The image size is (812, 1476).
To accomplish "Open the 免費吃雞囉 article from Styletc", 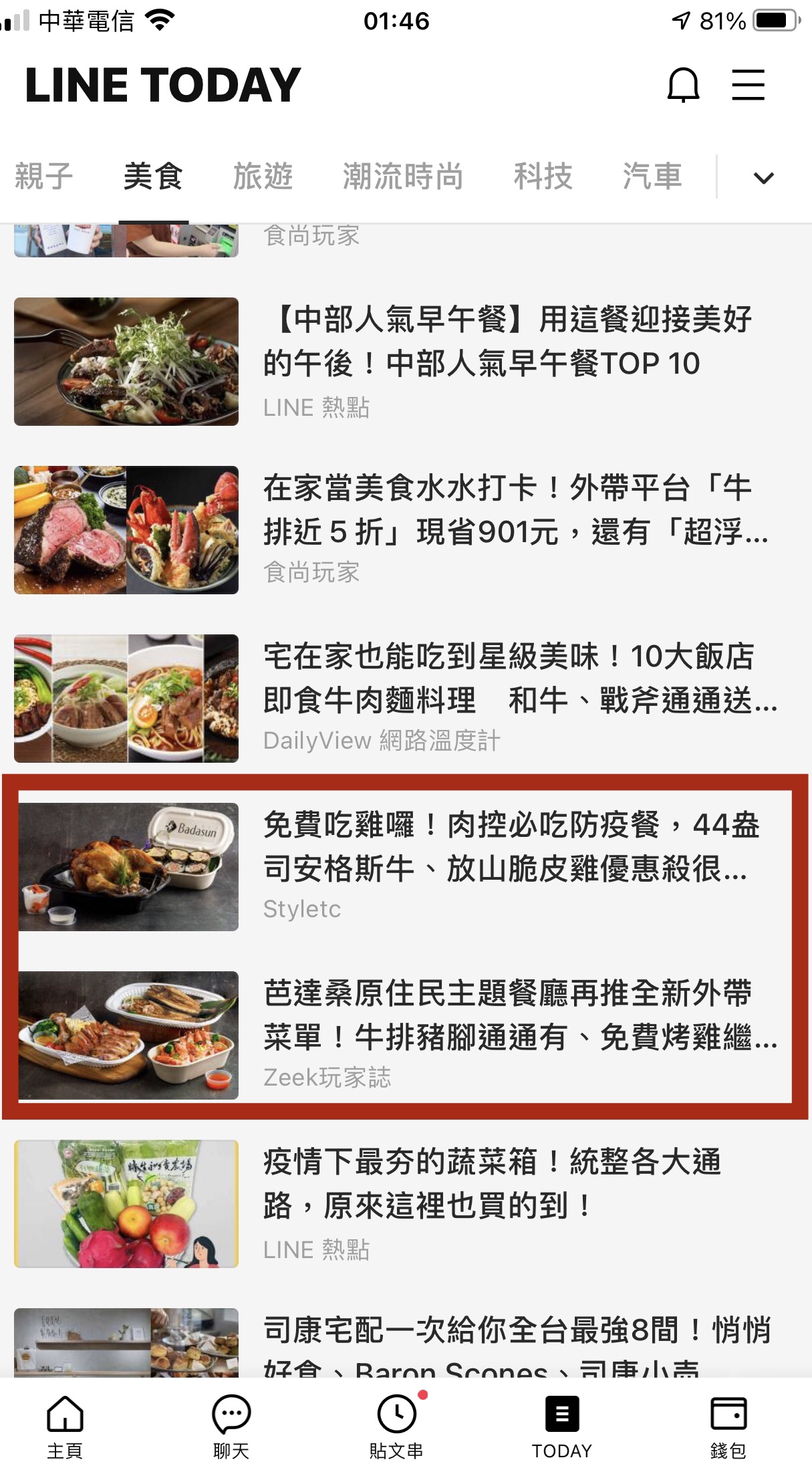I will click(x=406, y=867).
